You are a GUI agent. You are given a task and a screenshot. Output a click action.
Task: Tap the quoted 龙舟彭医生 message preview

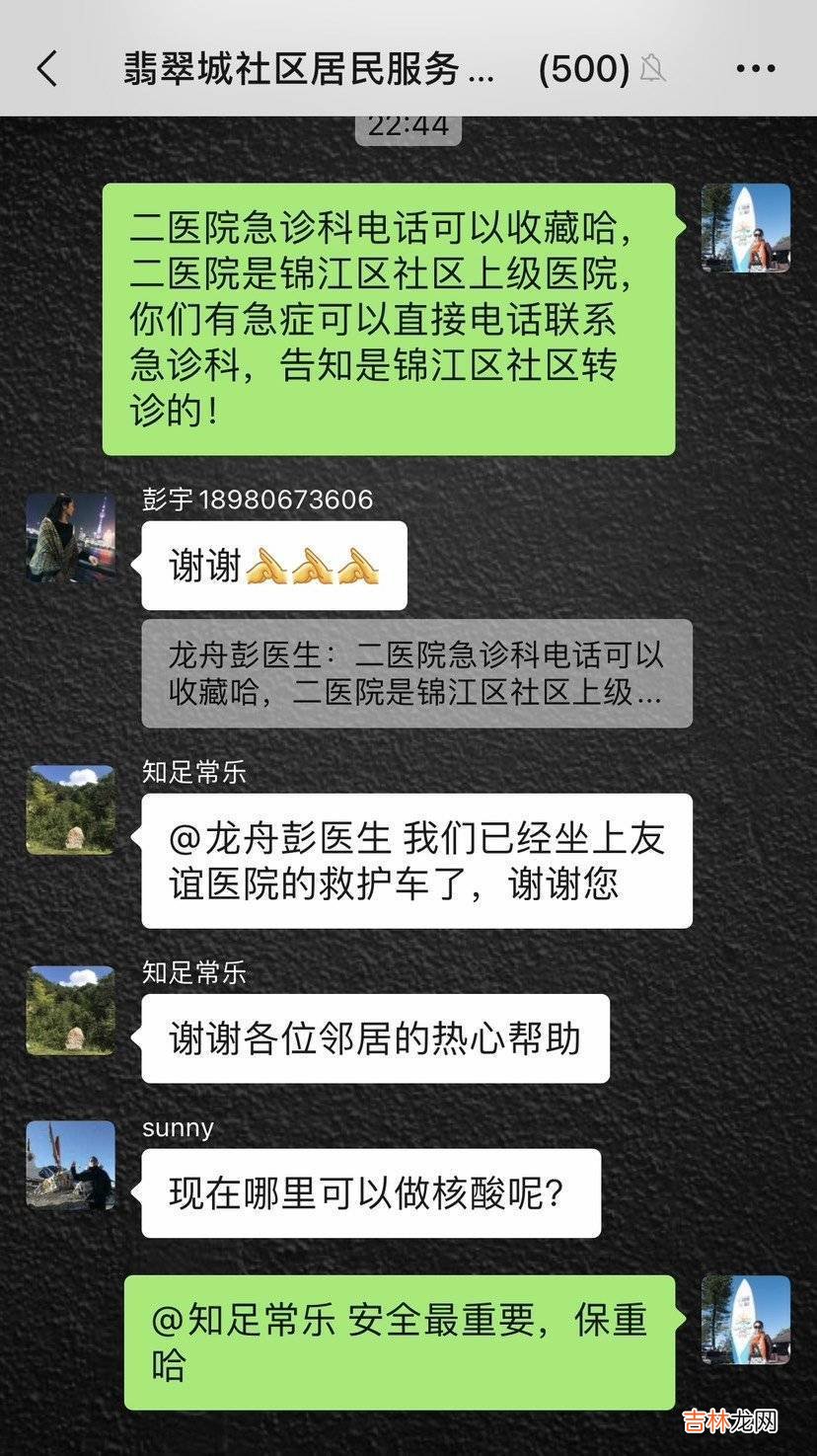pyautogui.click(x=416, y=673)
